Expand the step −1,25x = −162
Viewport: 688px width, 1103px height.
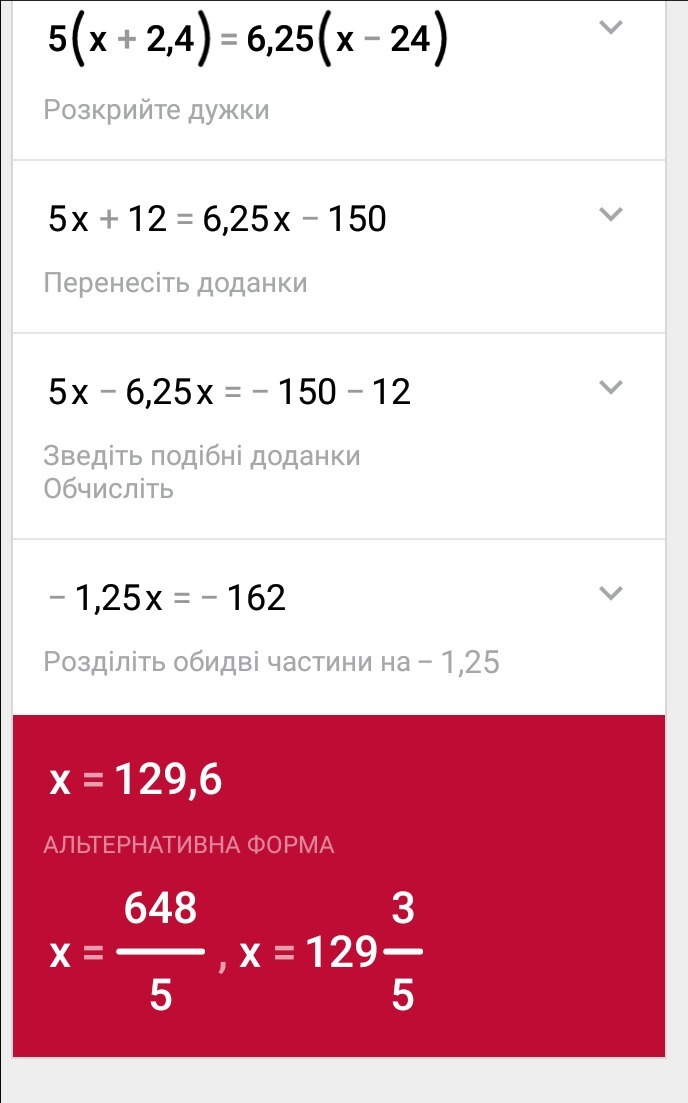(x=610, y=594)
